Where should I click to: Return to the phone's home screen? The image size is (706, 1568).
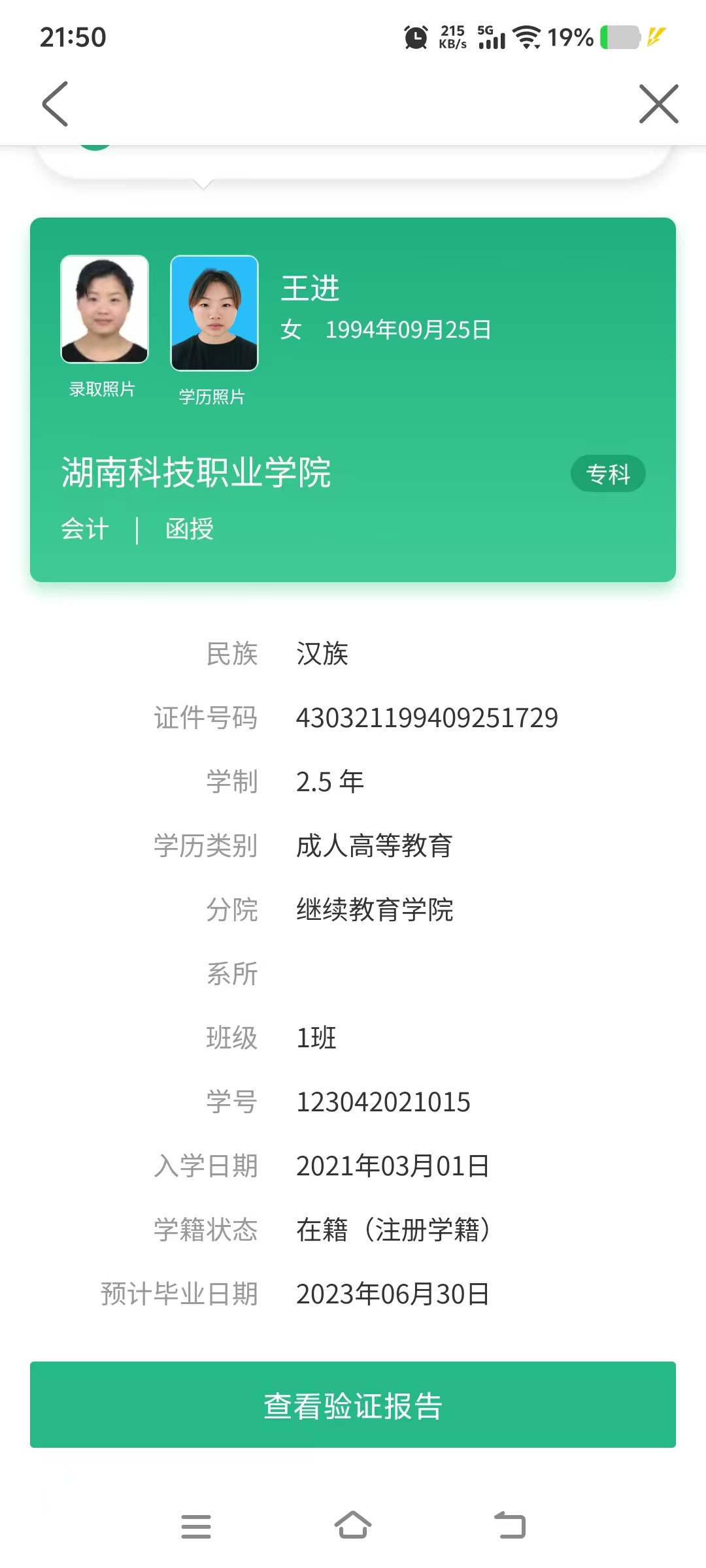click(353, 1525)
